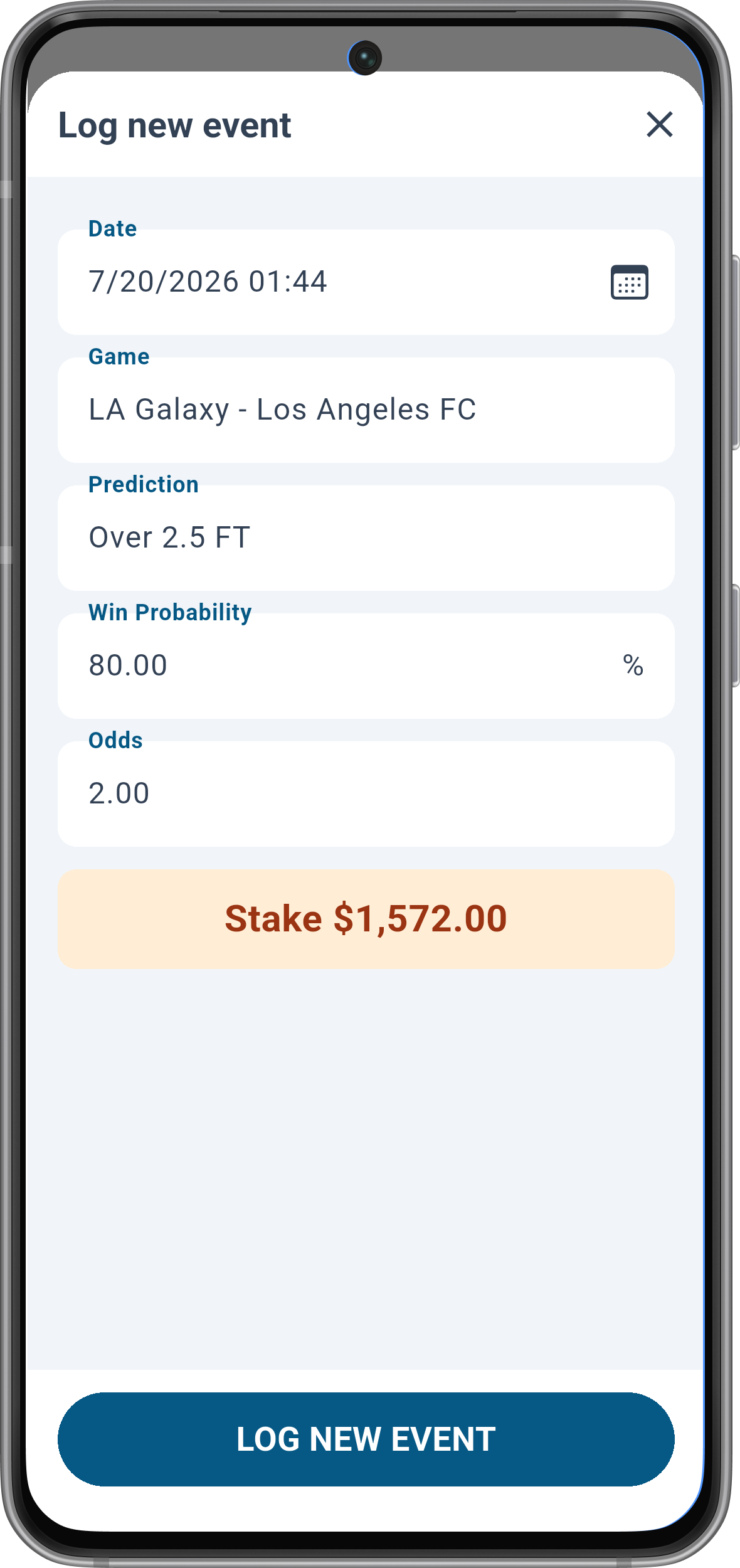This screenshot has height=1568, width=740.
Task: Edit the Date field value
Action: click(x=366, y=282)
